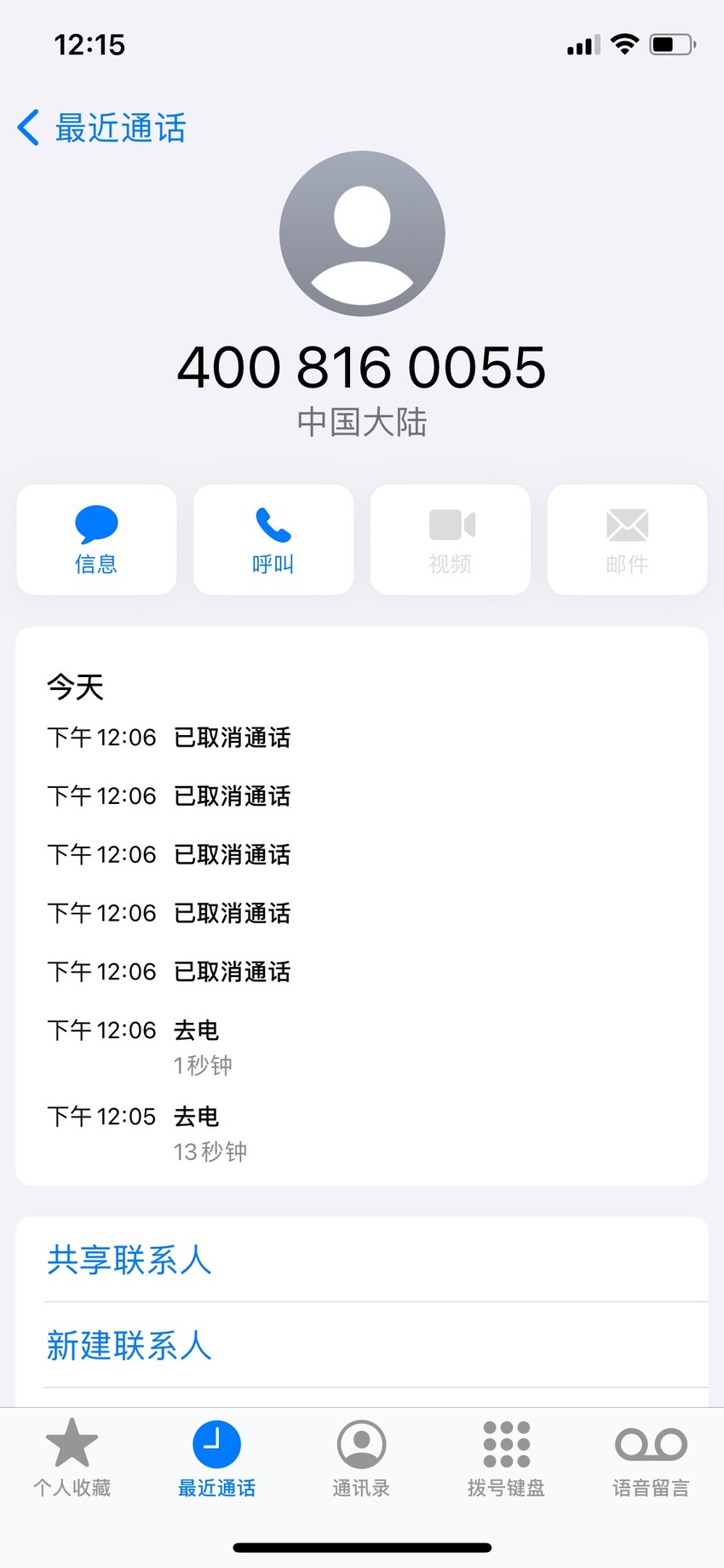Open the 最近通话 tab

pos(217,1458)
